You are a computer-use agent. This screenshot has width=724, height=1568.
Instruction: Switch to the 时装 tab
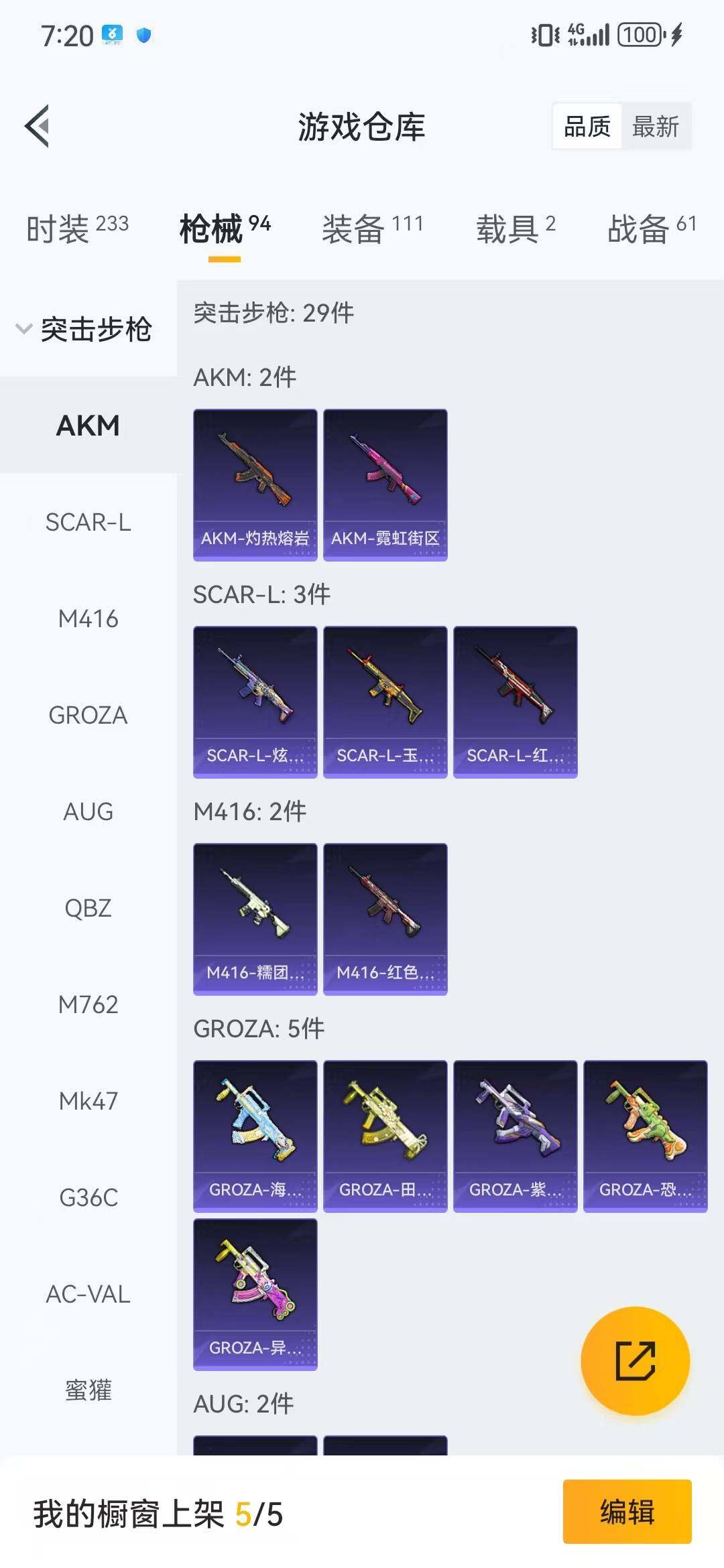tap(77, 228)
